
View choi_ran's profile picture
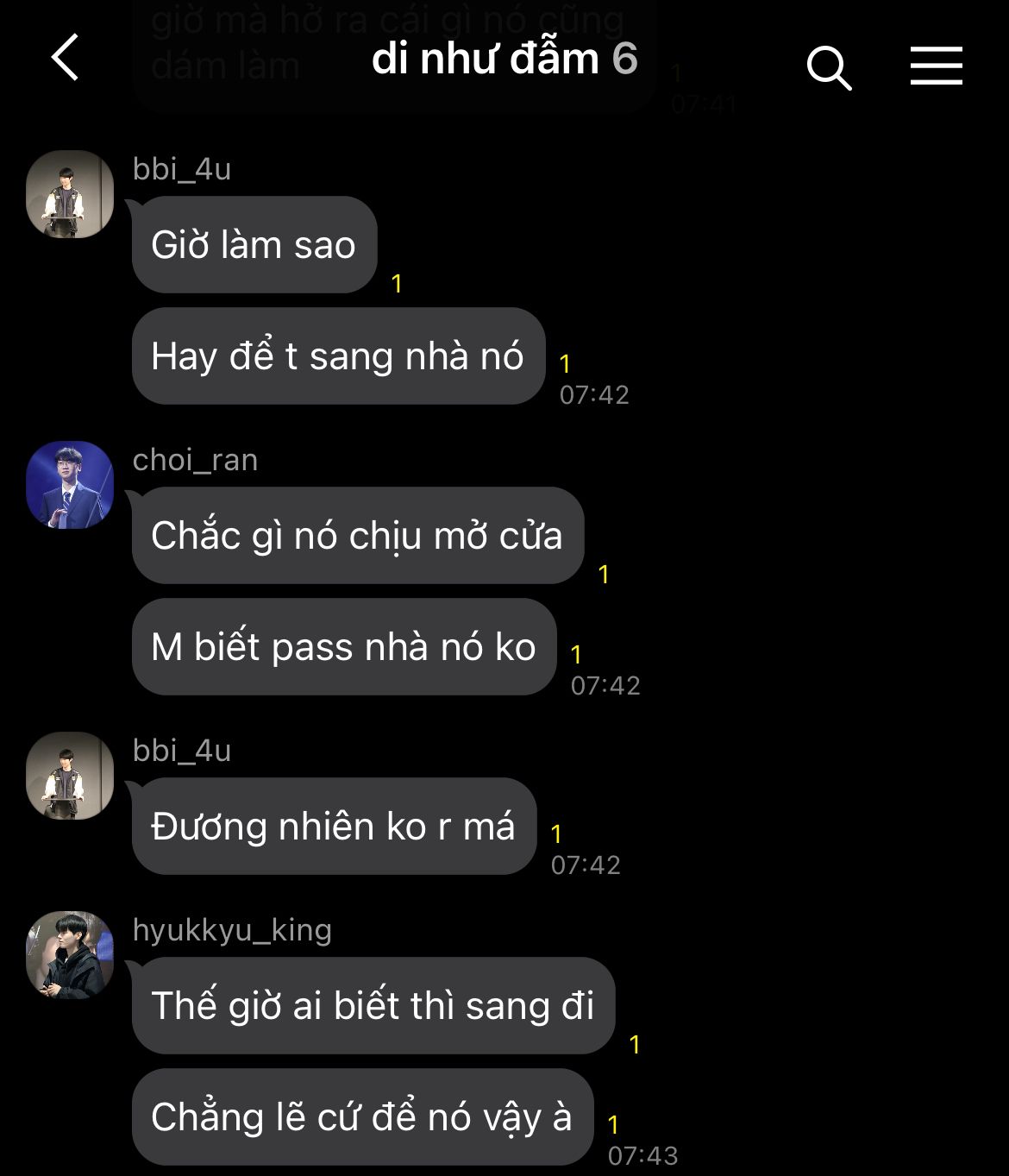pyautogui.click(x=70, y=485)
